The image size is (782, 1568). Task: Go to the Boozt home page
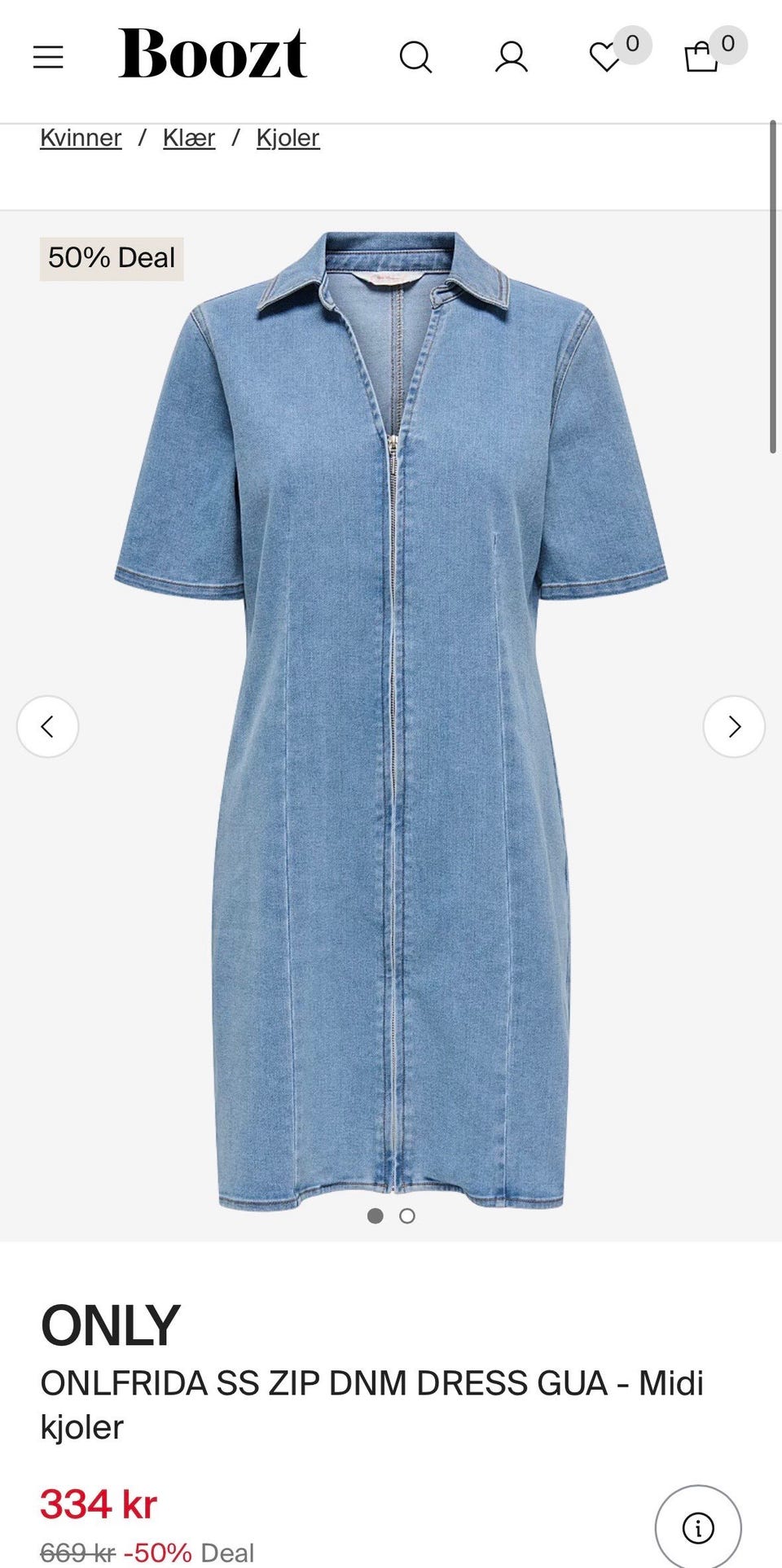pos(213,54)
